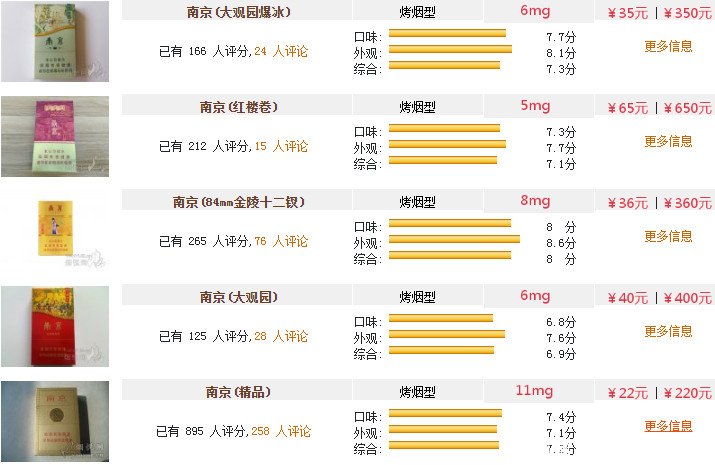Open the 南京(精品) product image
The image size is (715, 465).
click(x=40, y=421)
